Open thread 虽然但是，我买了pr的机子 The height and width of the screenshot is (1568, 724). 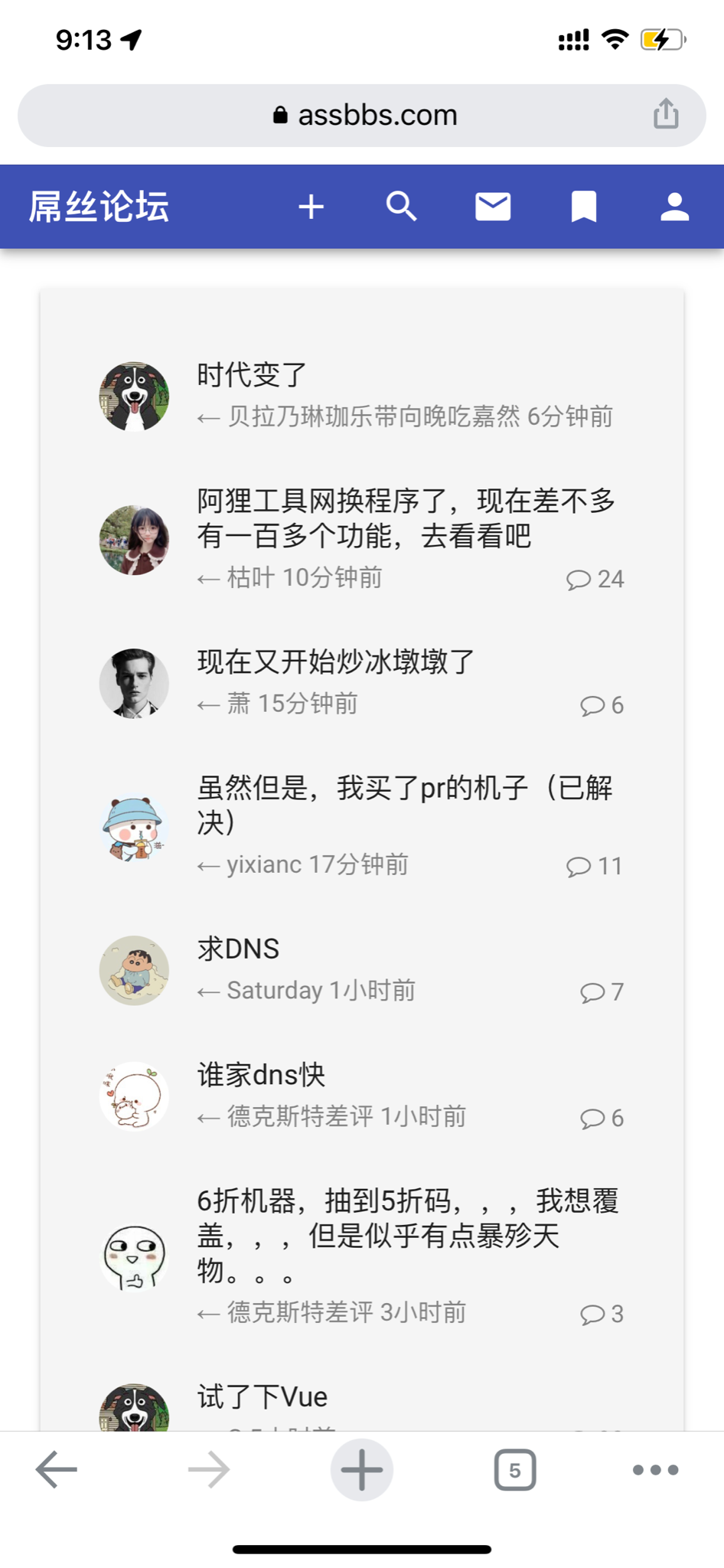tap(406, 804)
